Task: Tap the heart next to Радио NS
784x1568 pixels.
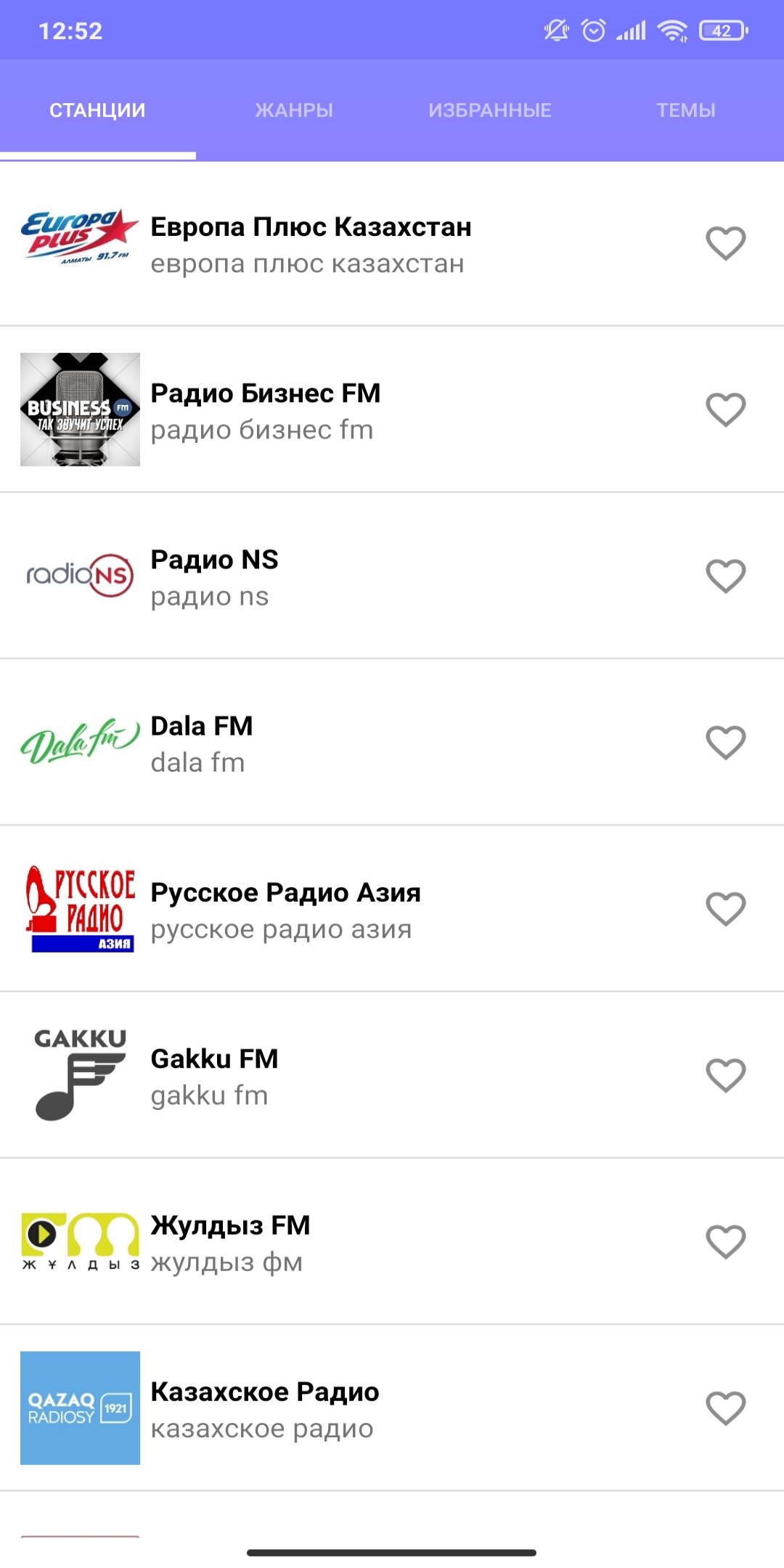Action: coord(726,576)
